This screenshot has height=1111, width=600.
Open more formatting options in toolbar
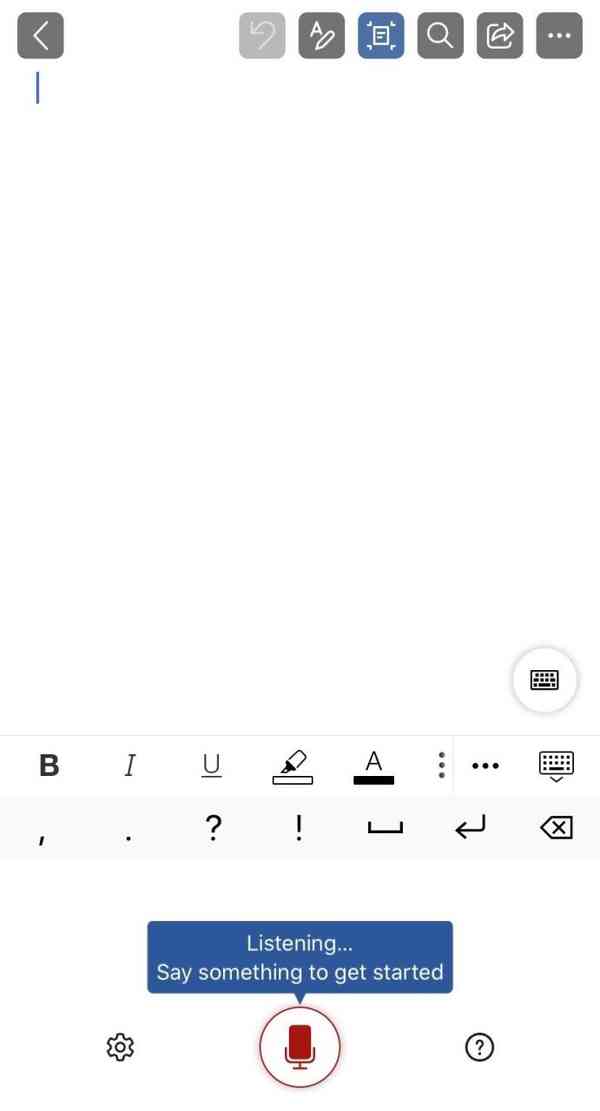[485, 766]
